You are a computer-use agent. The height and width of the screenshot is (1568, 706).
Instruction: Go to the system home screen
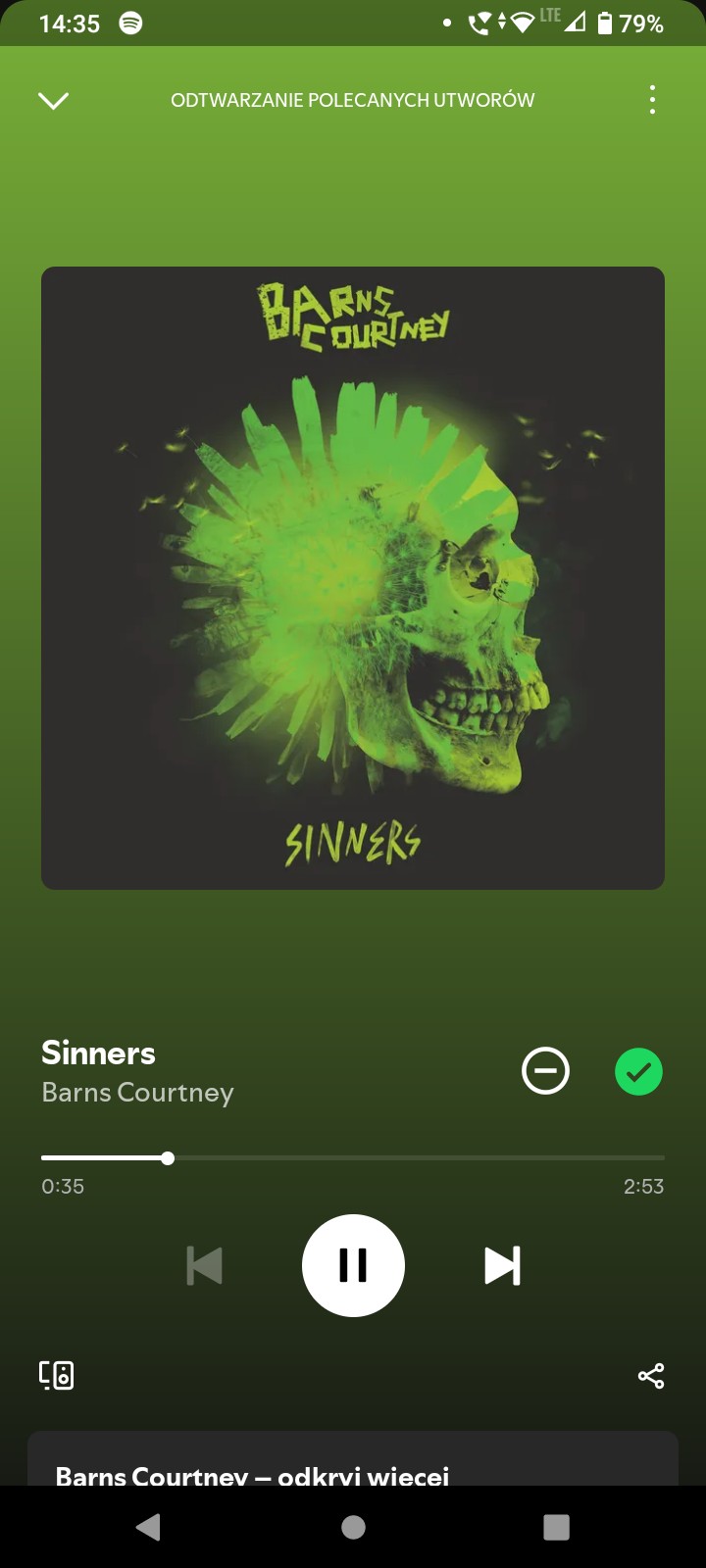coord(353,1527)
